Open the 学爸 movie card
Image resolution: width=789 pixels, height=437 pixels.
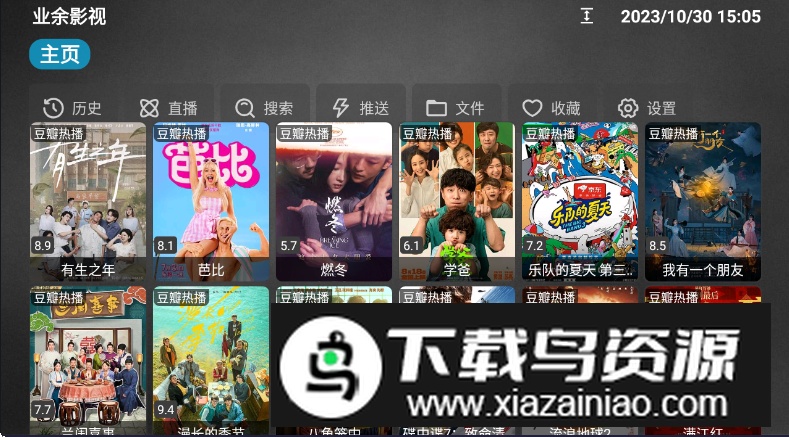pyautogui.click(x=457, y=200)
